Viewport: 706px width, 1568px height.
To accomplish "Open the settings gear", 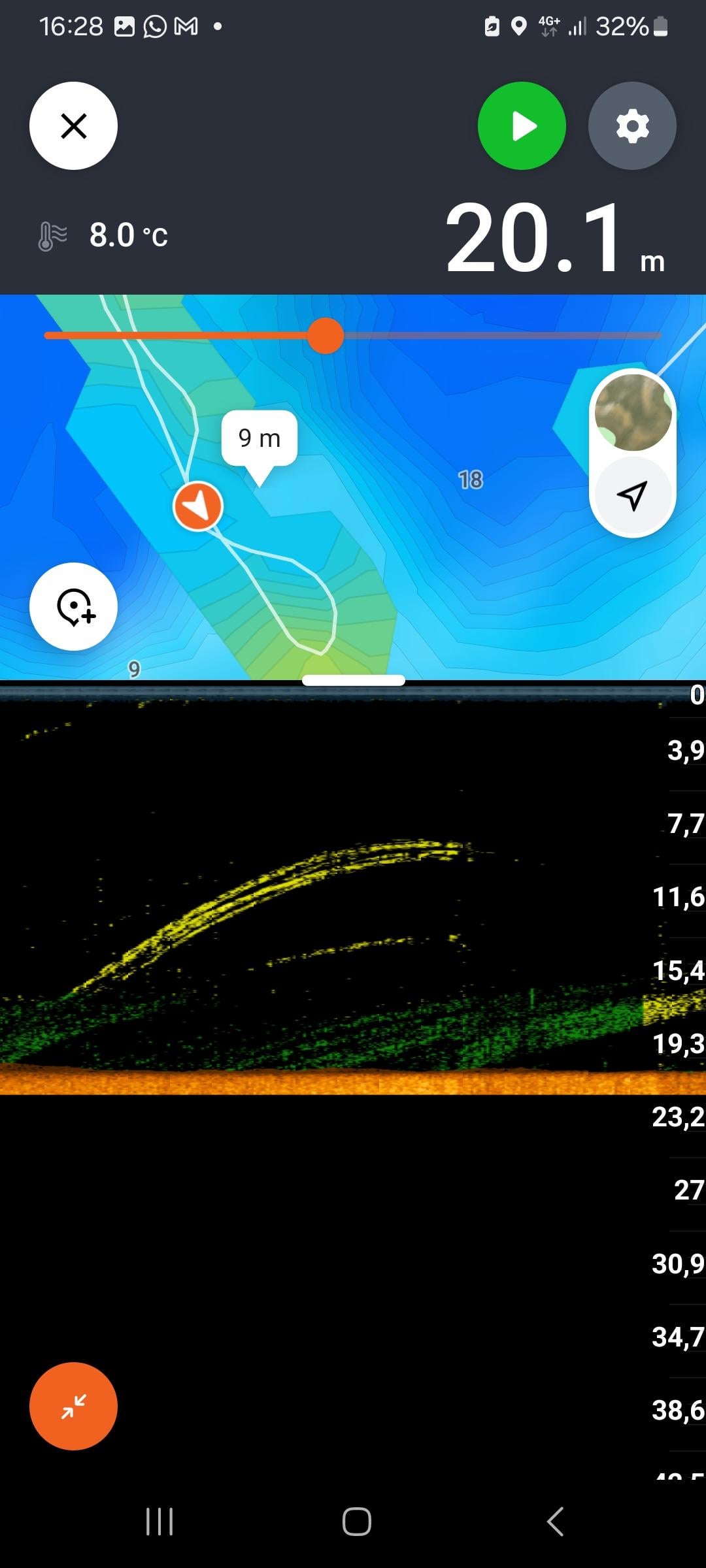I will (632, 125).
